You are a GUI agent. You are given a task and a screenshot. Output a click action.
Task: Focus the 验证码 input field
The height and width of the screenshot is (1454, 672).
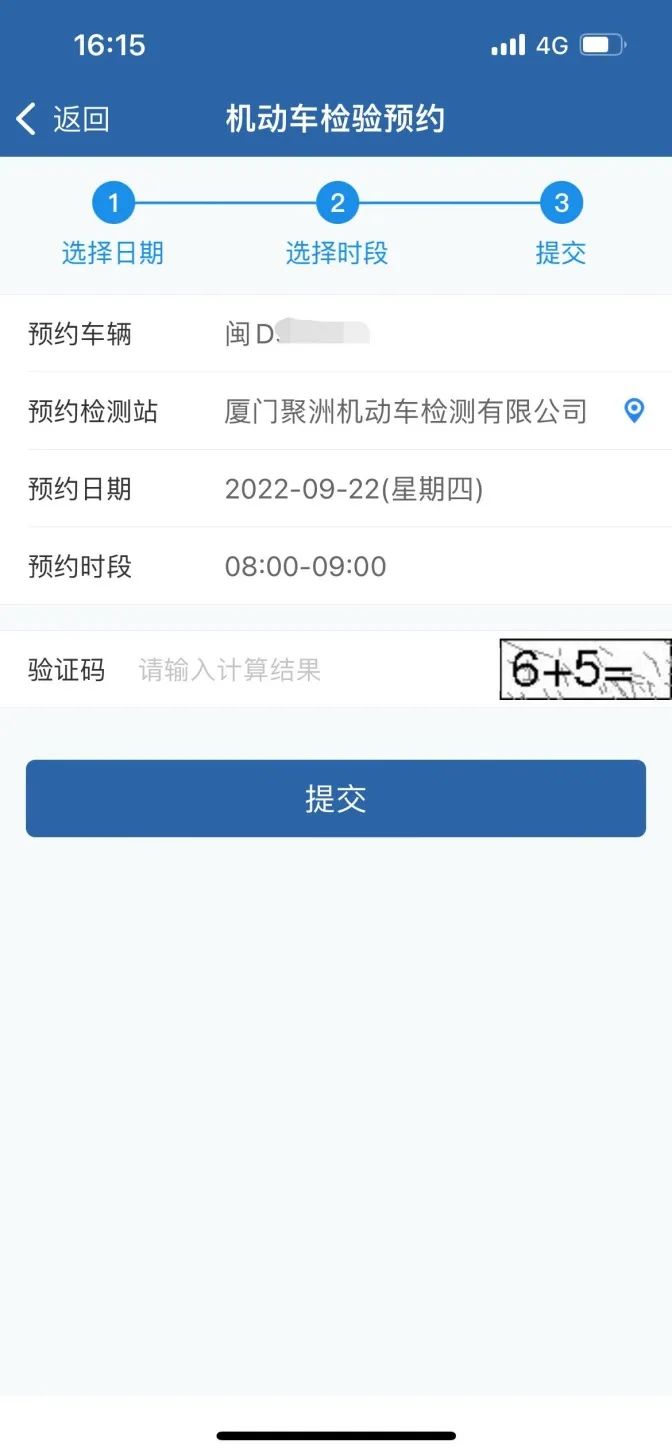[x=300, y=669]
